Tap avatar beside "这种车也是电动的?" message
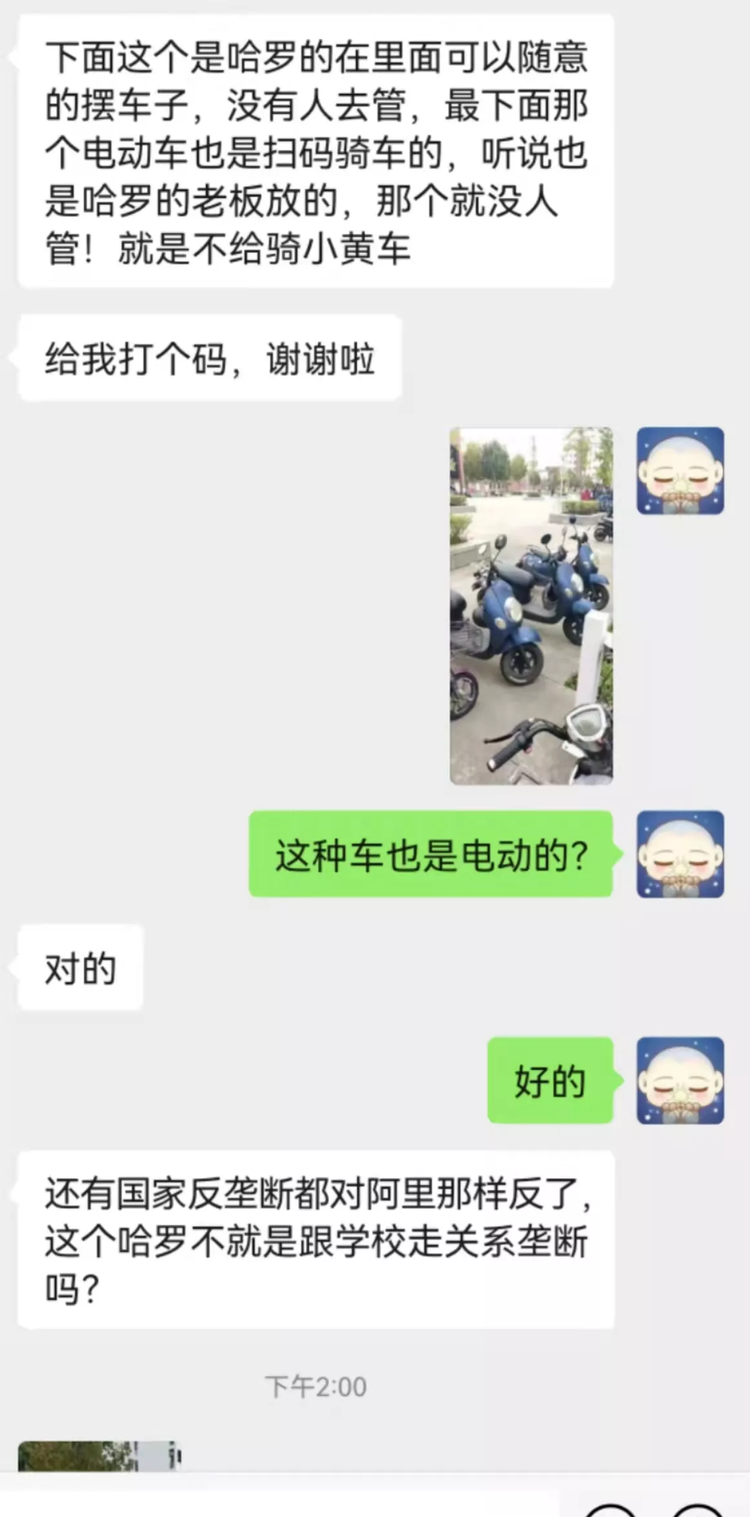 coord(680,853)
